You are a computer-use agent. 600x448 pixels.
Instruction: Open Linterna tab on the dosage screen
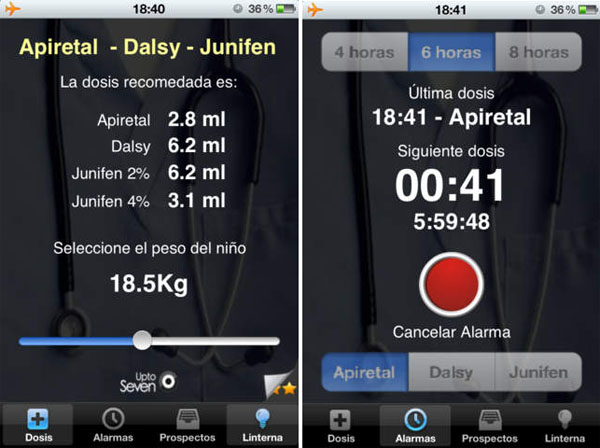pos(262,425)
